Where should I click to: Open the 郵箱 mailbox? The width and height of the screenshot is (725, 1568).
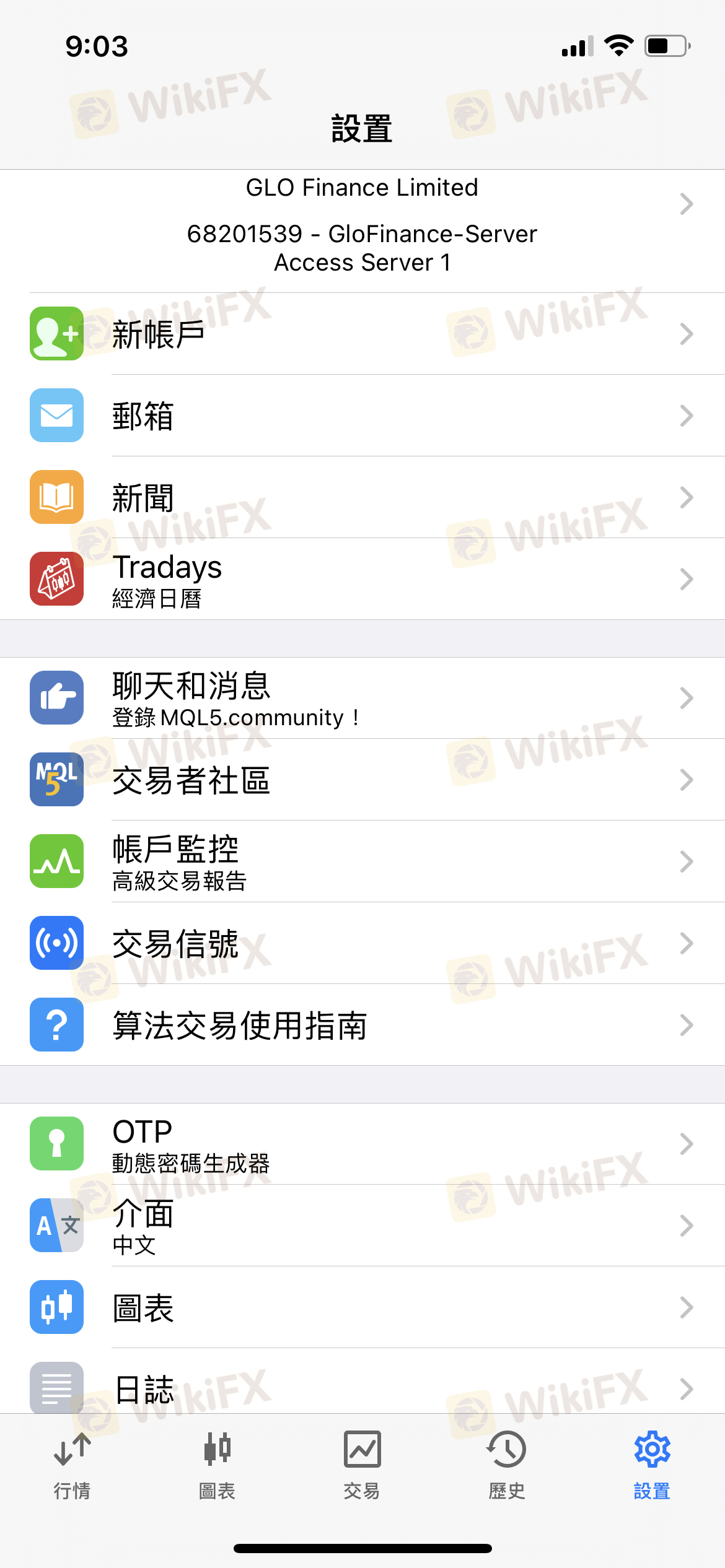pos(362,416)
